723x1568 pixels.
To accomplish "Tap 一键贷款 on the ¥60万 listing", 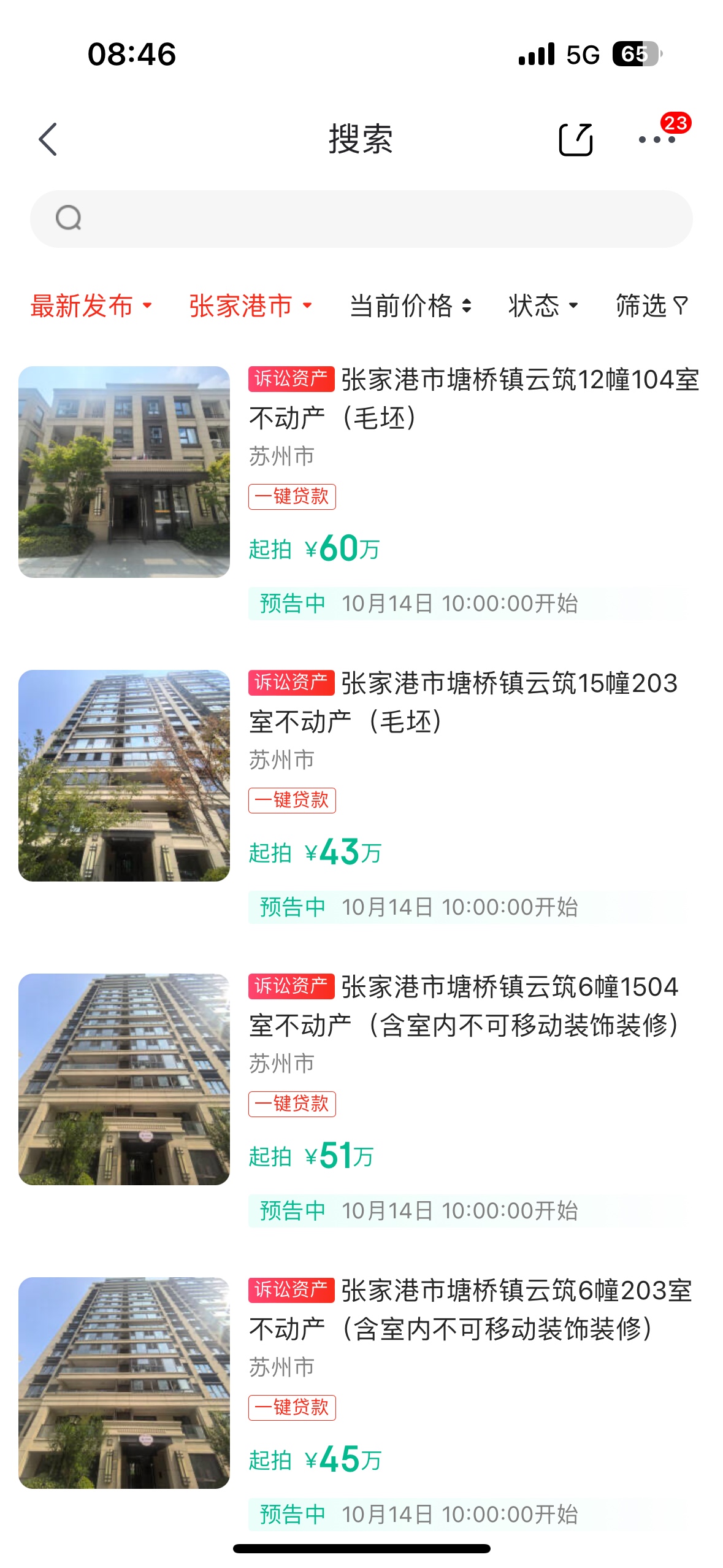I will coord(292,496).
